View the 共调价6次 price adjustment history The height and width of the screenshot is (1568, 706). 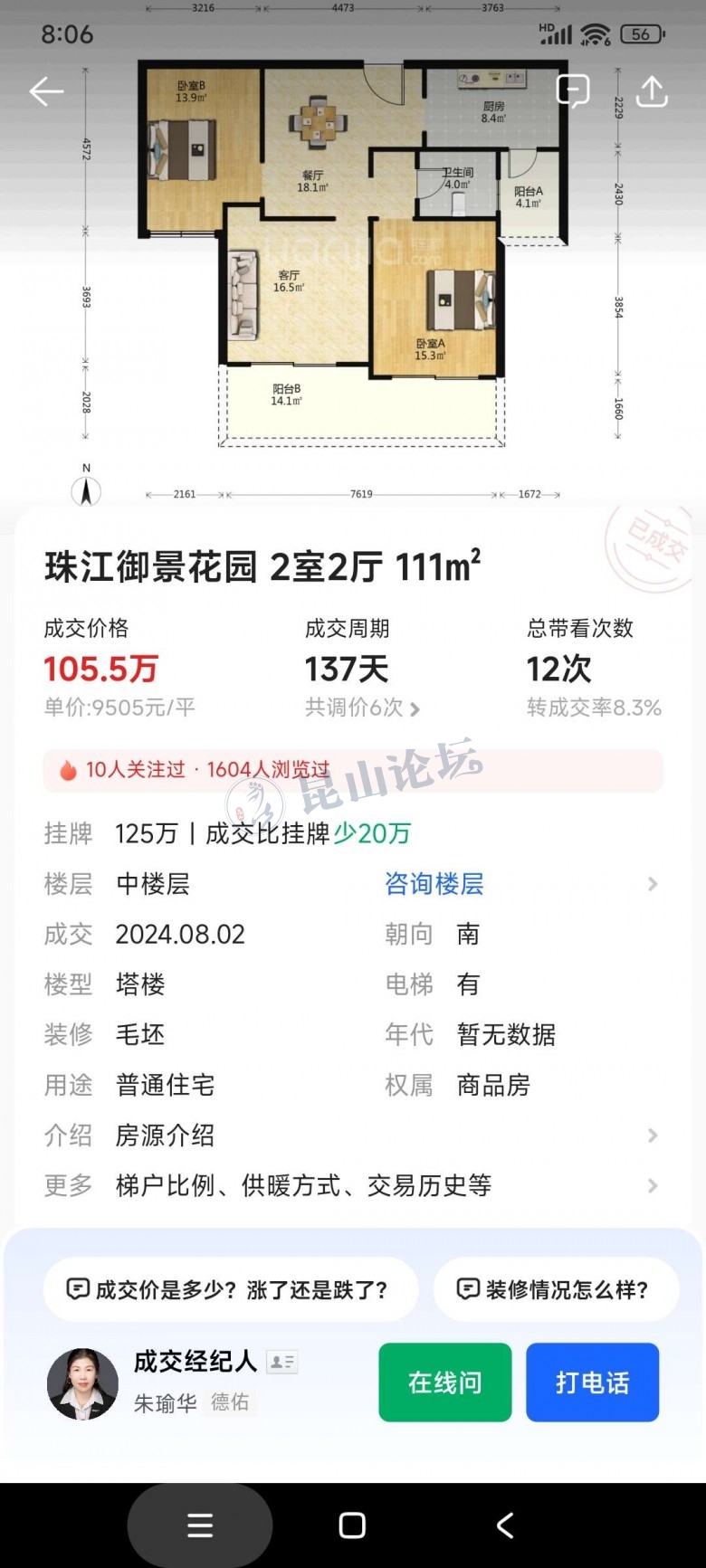coord(362,708)
